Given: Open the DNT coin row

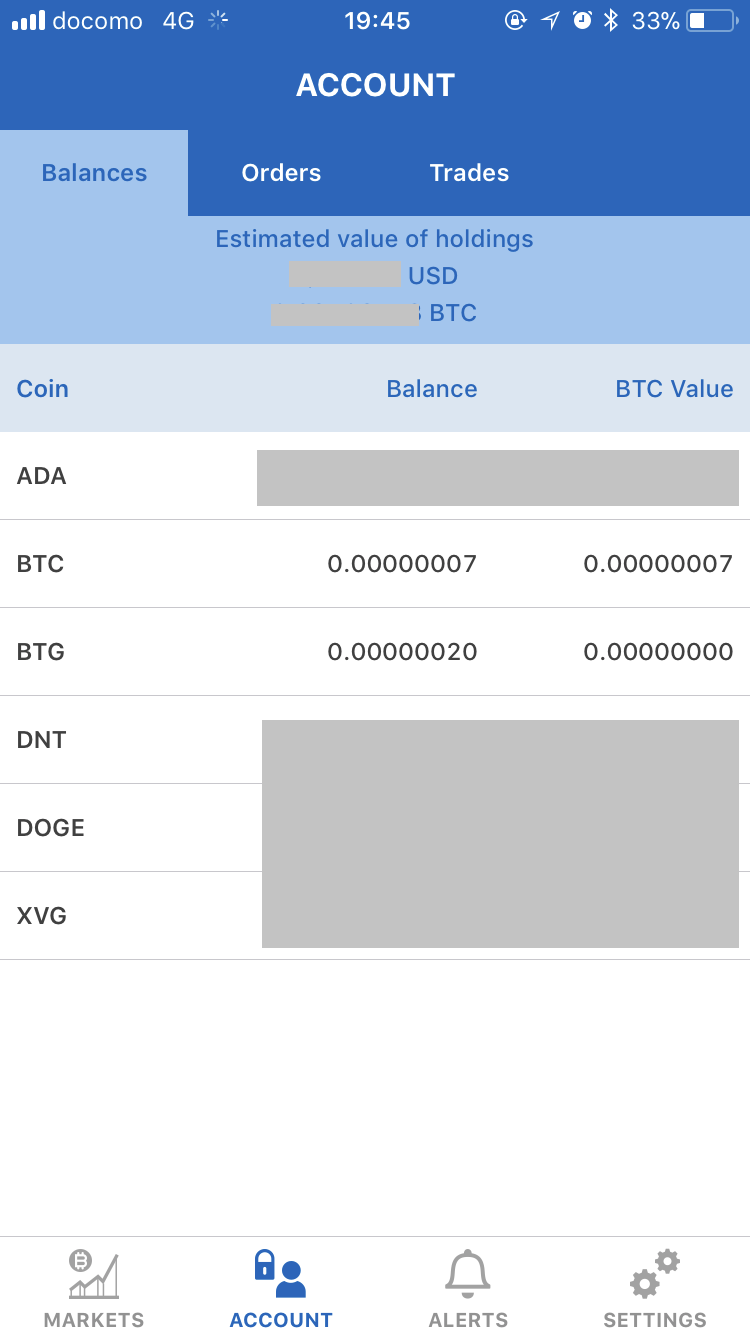Looking at the screenshot, I should [x=375, y=740].
